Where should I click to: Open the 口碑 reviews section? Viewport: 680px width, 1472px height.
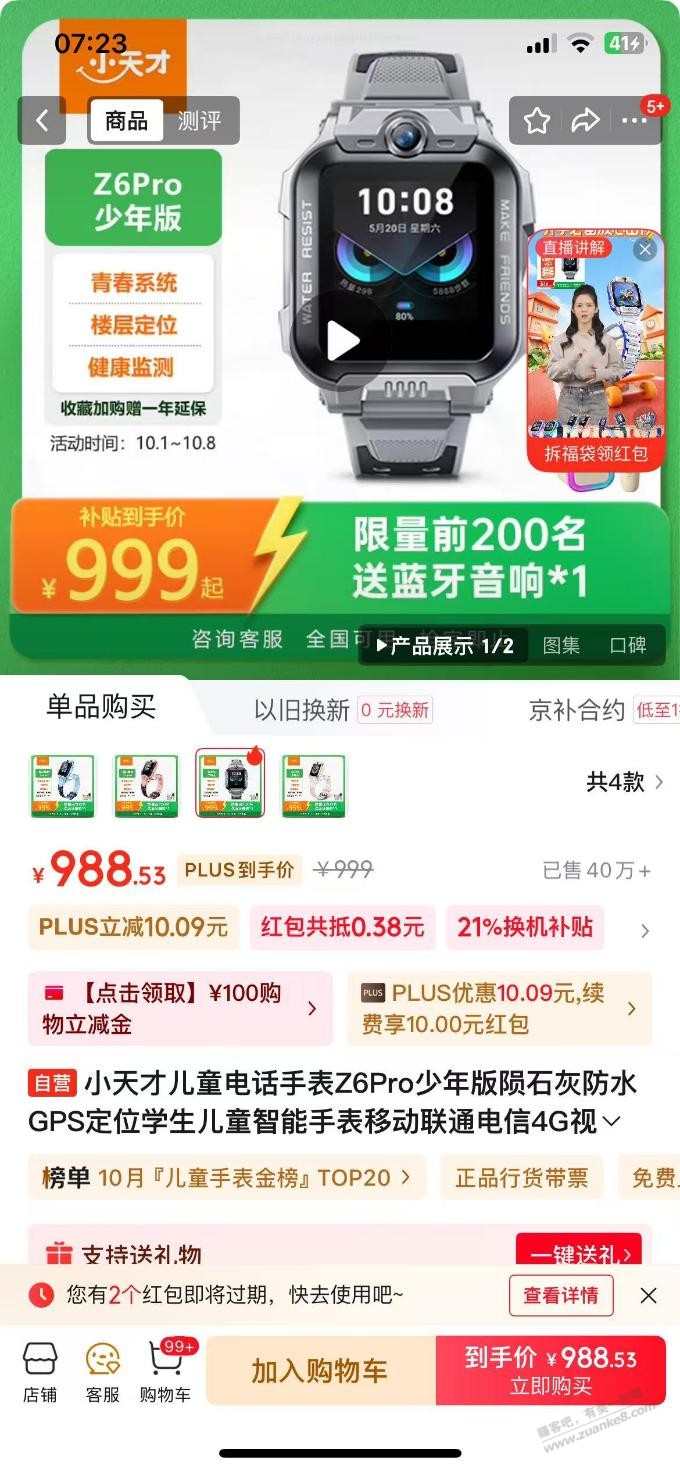[x=628, y=646]
